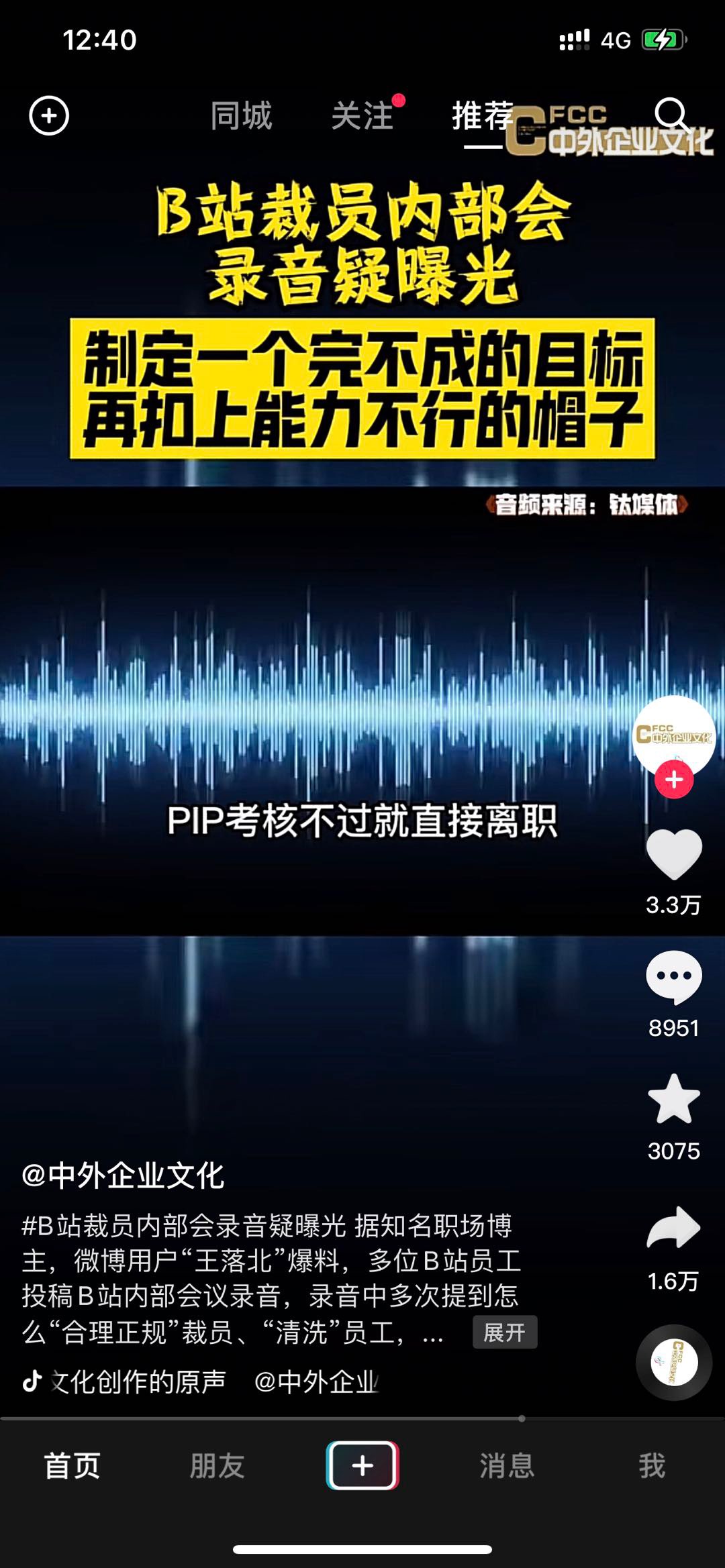This screenshot has width=725, height=1568.
Task: Favorite this video with the star
Action: pyautogui.click(x=674, y=1099)
